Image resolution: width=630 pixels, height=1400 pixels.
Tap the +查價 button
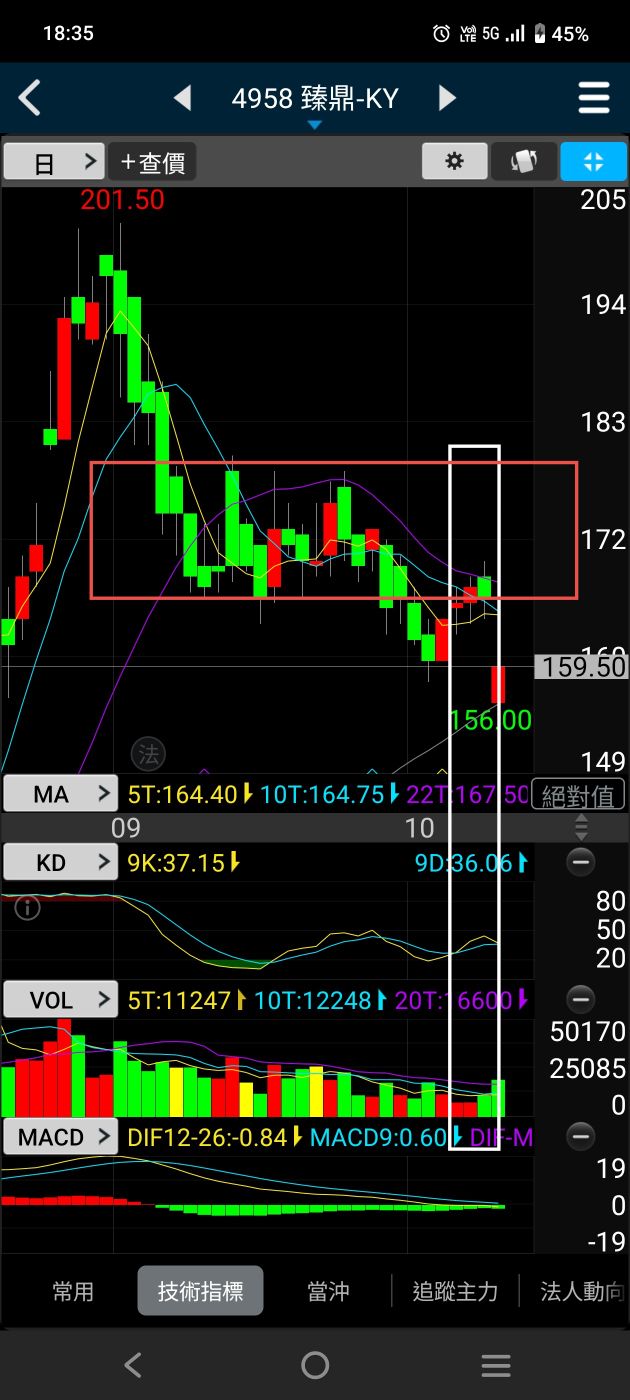coord(152,162)
